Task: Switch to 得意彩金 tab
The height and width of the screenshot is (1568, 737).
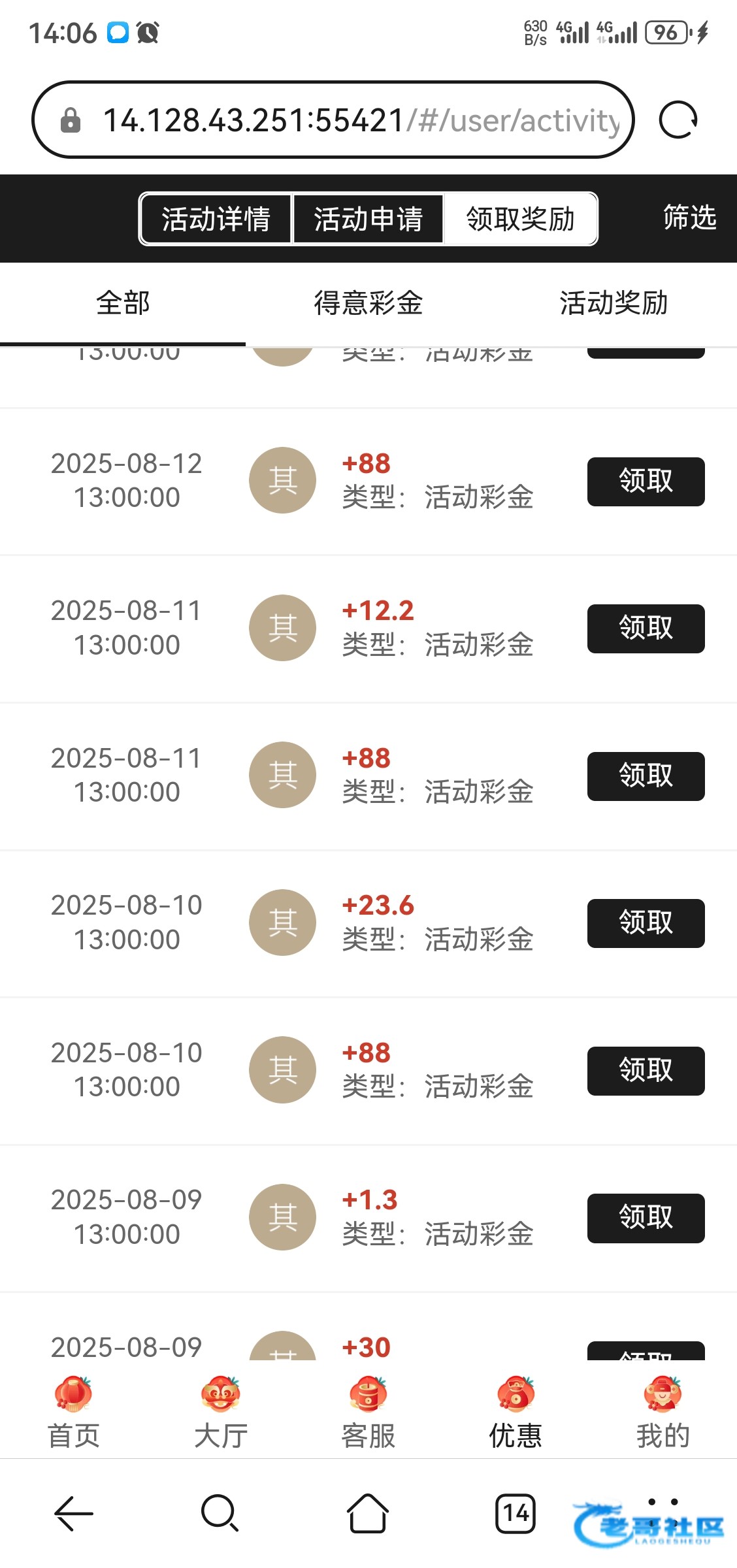Action: click(368, 303)
